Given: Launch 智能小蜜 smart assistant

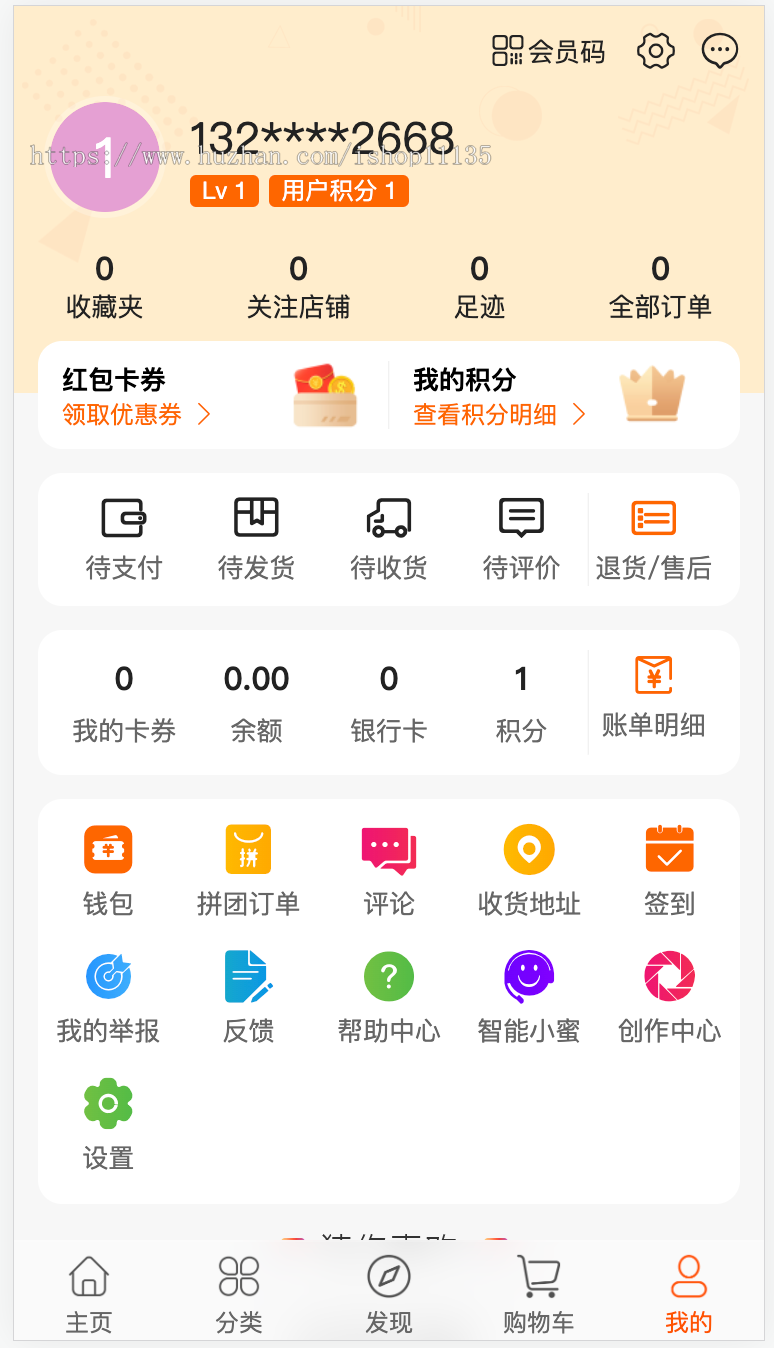Looking at the screenshot, I should pyautogui.click(x=529, y=996).
